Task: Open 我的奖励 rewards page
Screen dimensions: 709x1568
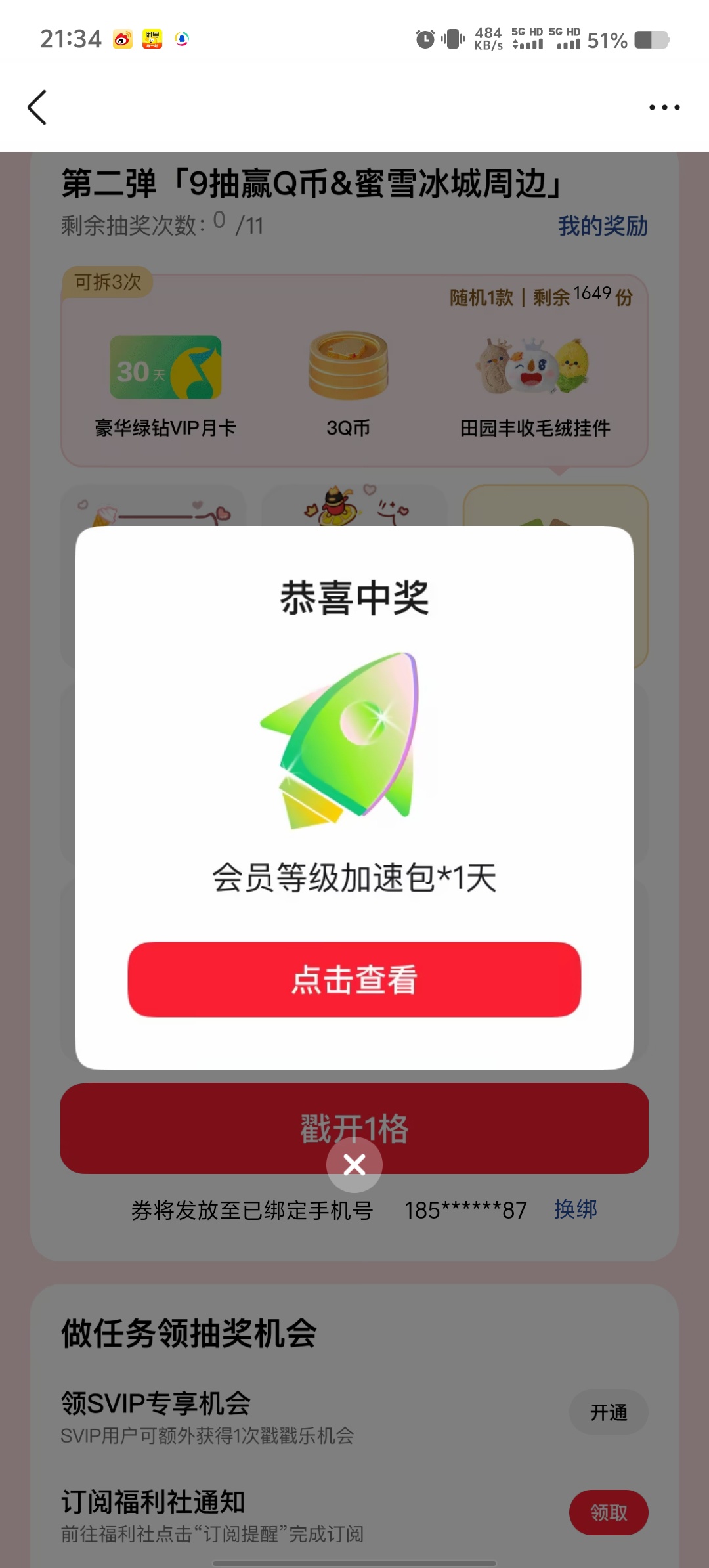Action: click(601, 225)
